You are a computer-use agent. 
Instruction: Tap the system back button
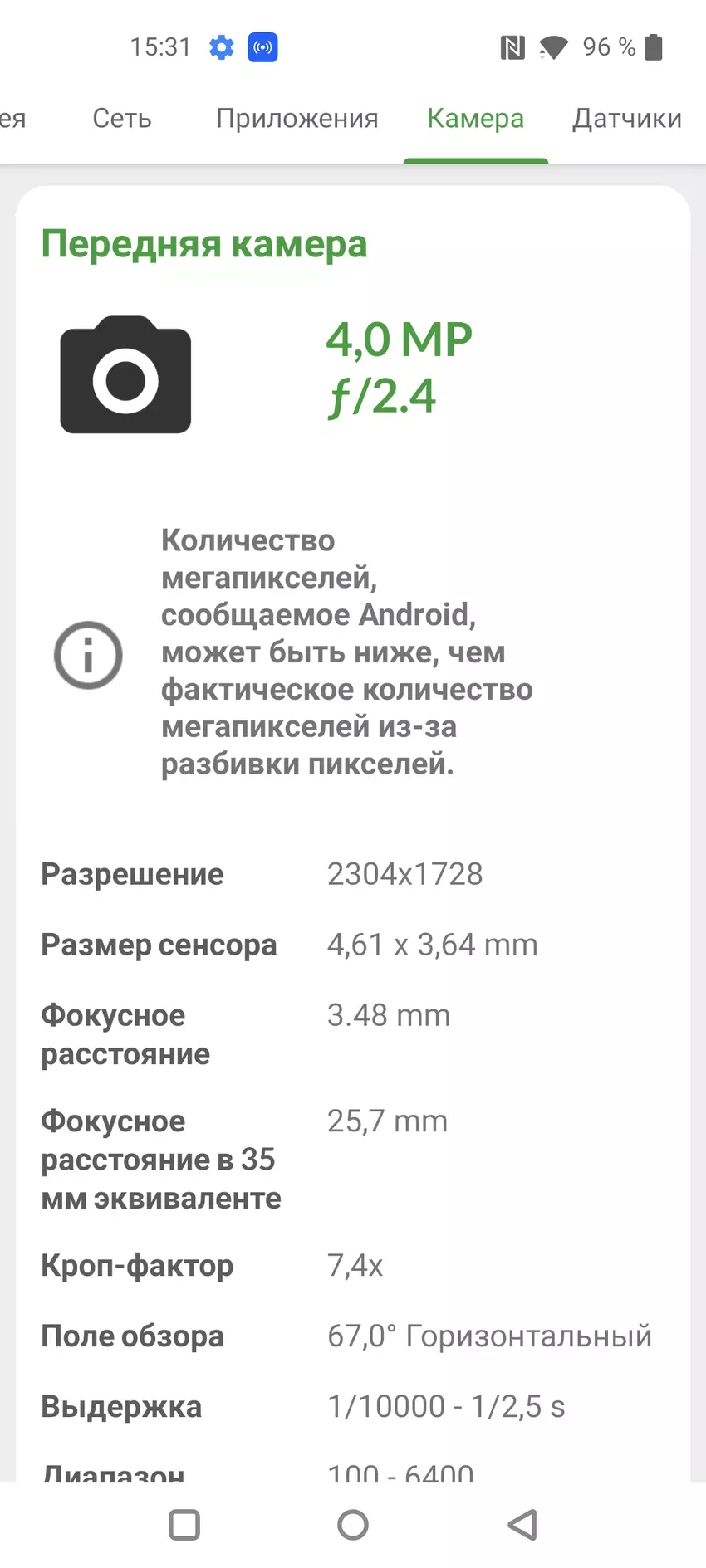[523, 1524]
